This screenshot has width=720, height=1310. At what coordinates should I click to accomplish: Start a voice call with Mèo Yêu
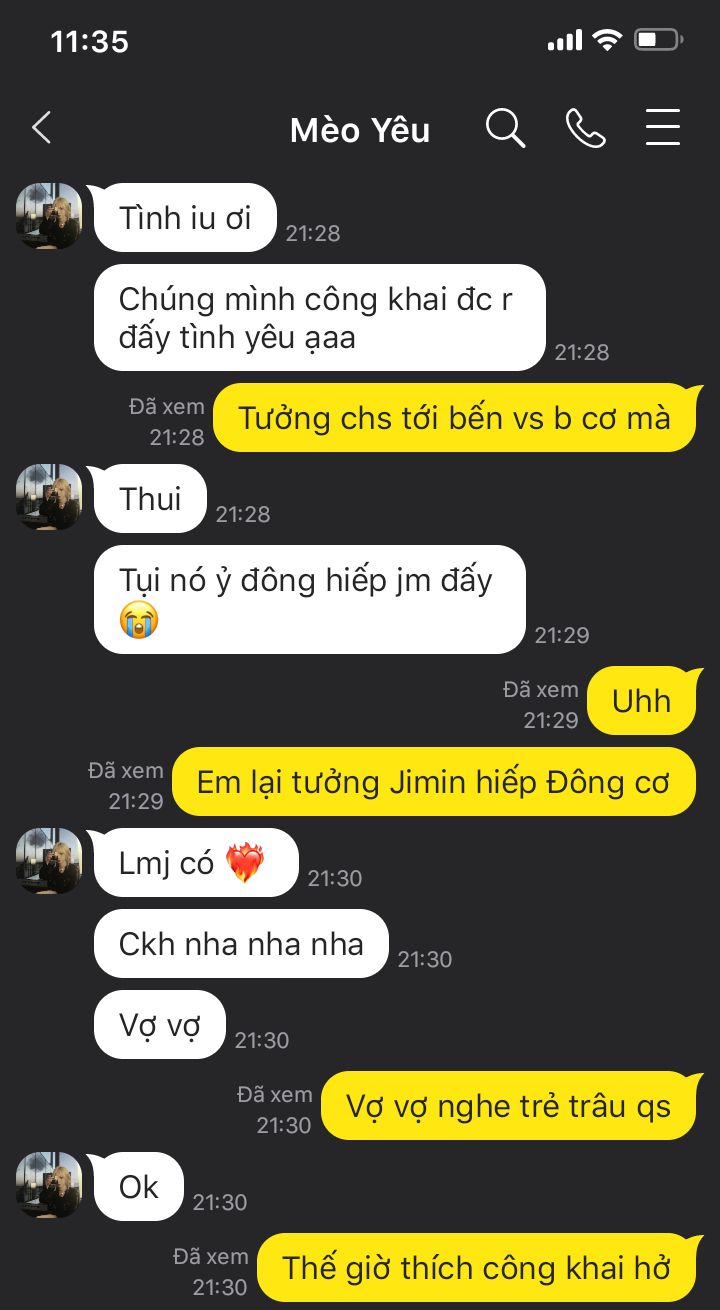point(585,128)
